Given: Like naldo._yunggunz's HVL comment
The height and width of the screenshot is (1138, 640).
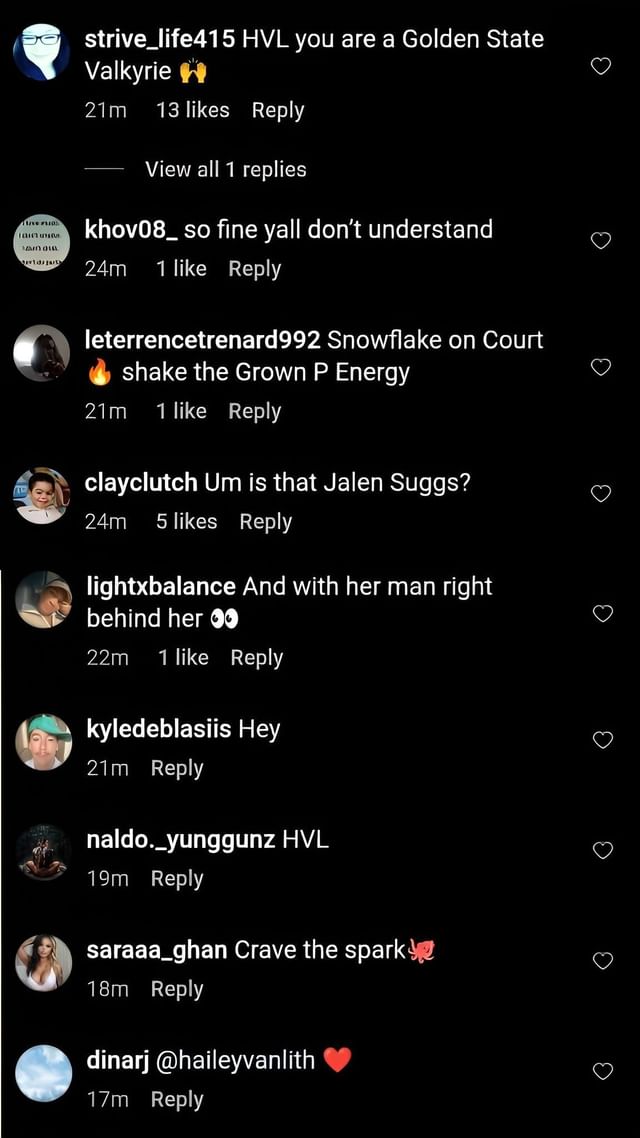Looking at the screenshot, I should click(602, 850).
